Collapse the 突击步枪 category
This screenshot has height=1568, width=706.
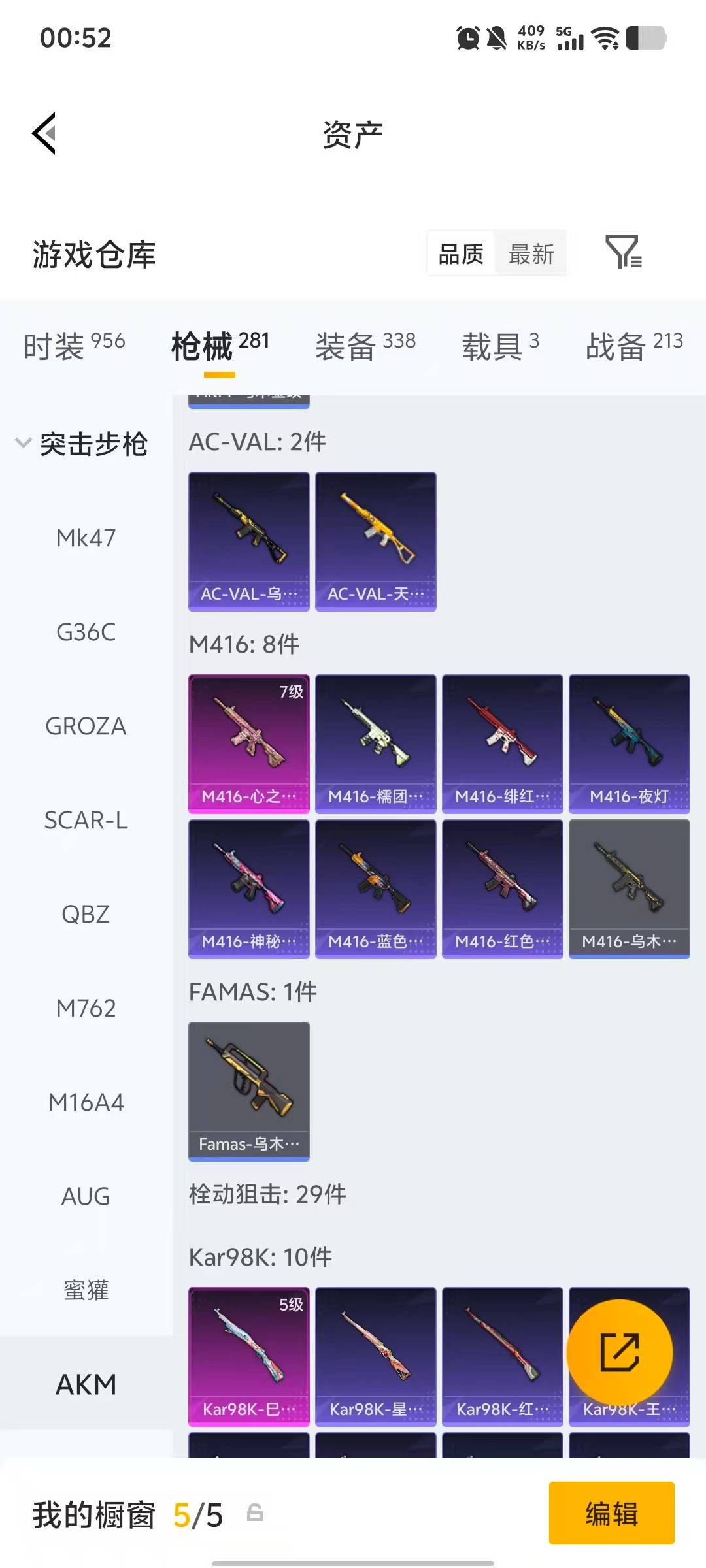point(82,444)
